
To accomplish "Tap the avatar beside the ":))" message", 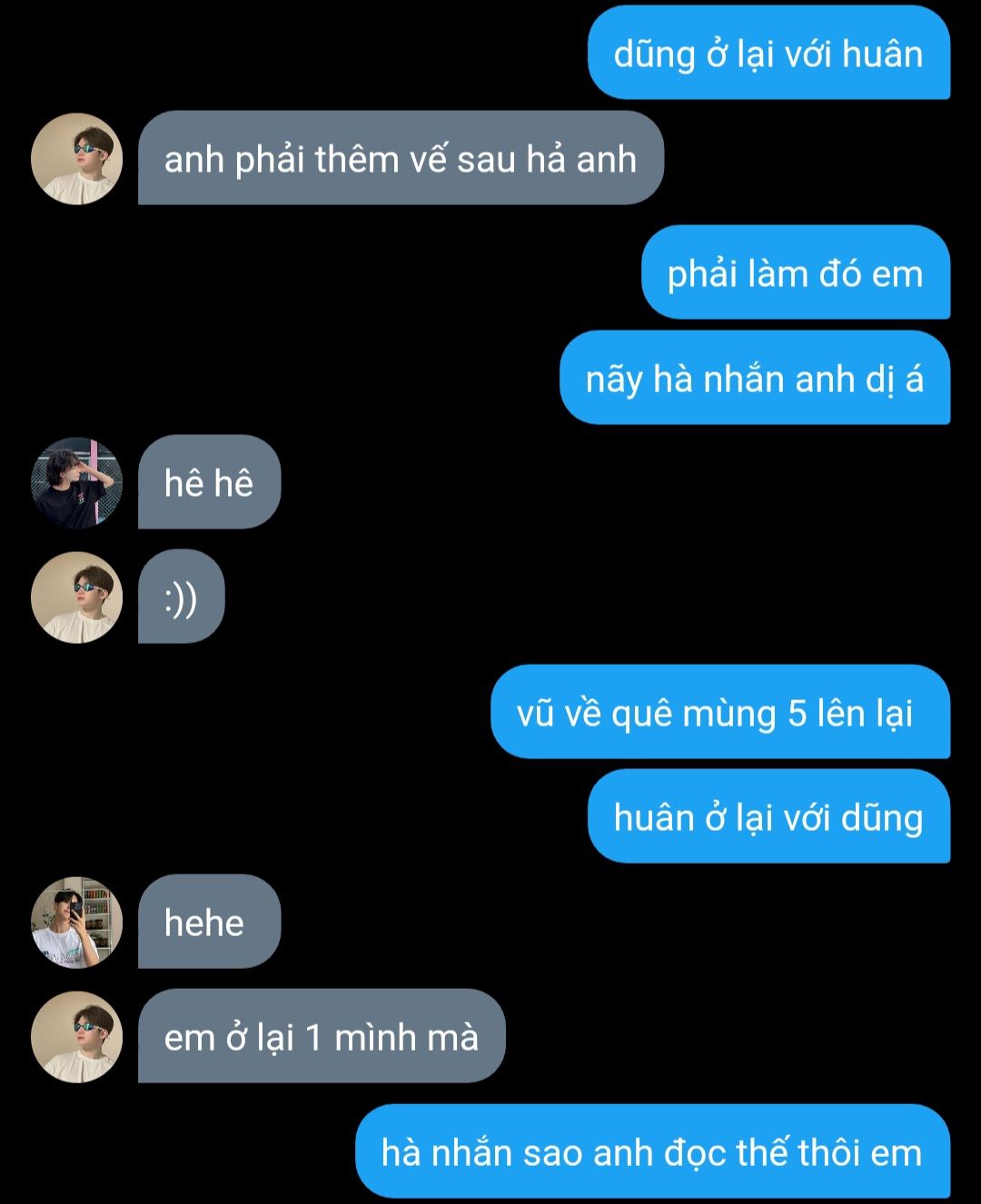I will [x=76, y=597].
